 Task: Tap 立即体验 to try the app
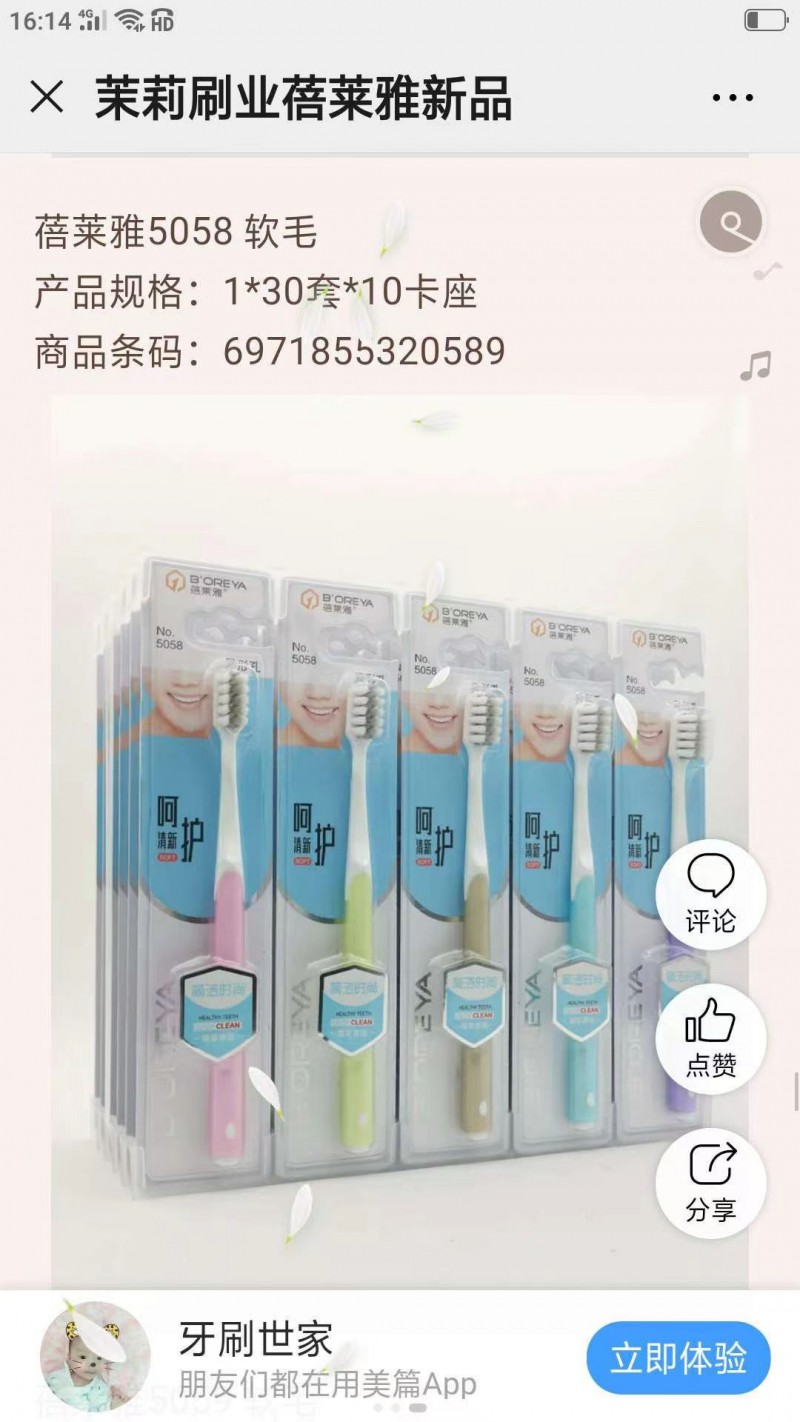pyautogui.click(x=678, y=1358)
